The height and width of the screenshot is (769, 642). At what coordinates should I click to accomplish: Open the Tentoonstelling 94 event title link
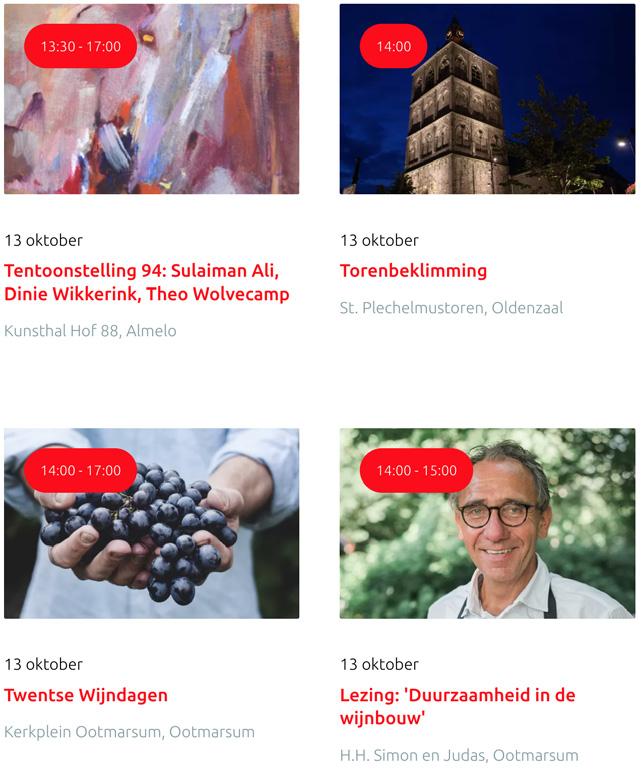(147, 282)
